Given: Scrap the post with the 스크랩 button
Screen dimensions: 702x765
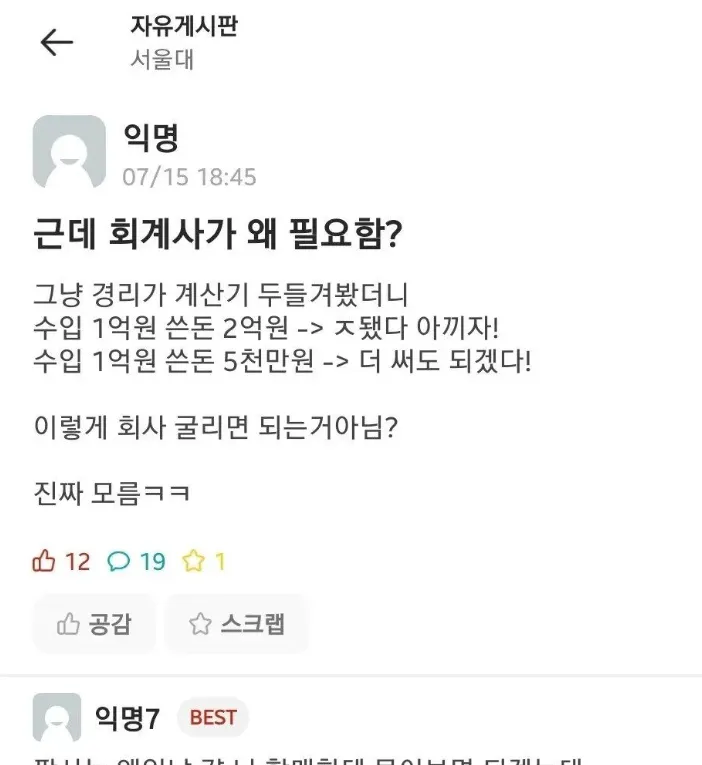Looking at the screenshot, I should [x=237, y=624].
